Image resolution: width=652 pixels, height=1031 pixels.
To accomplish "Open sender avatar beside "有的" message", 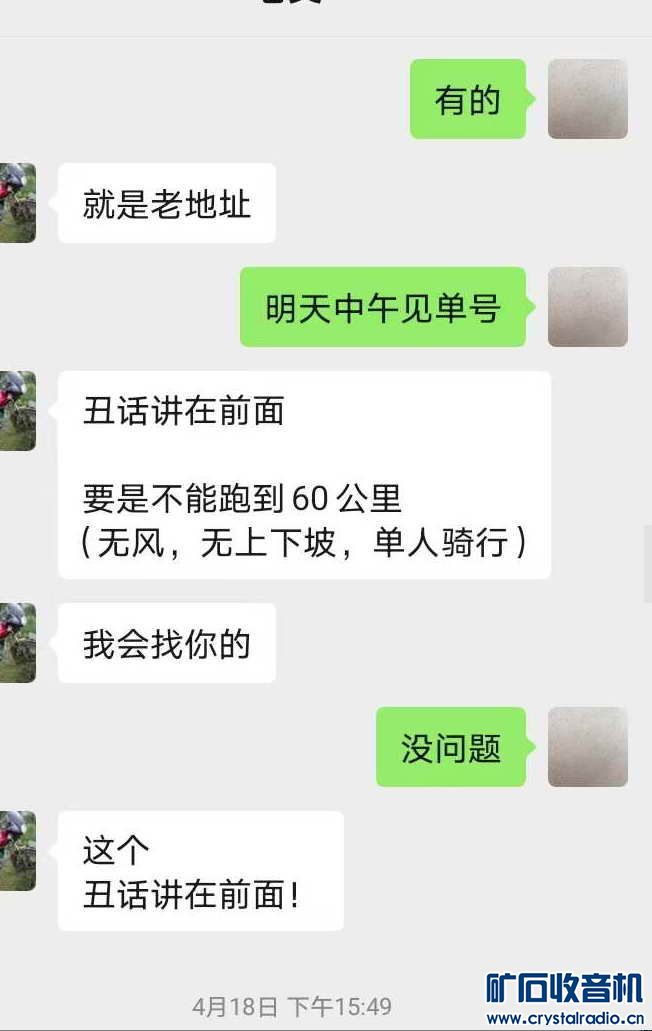I will pos(587,99).
